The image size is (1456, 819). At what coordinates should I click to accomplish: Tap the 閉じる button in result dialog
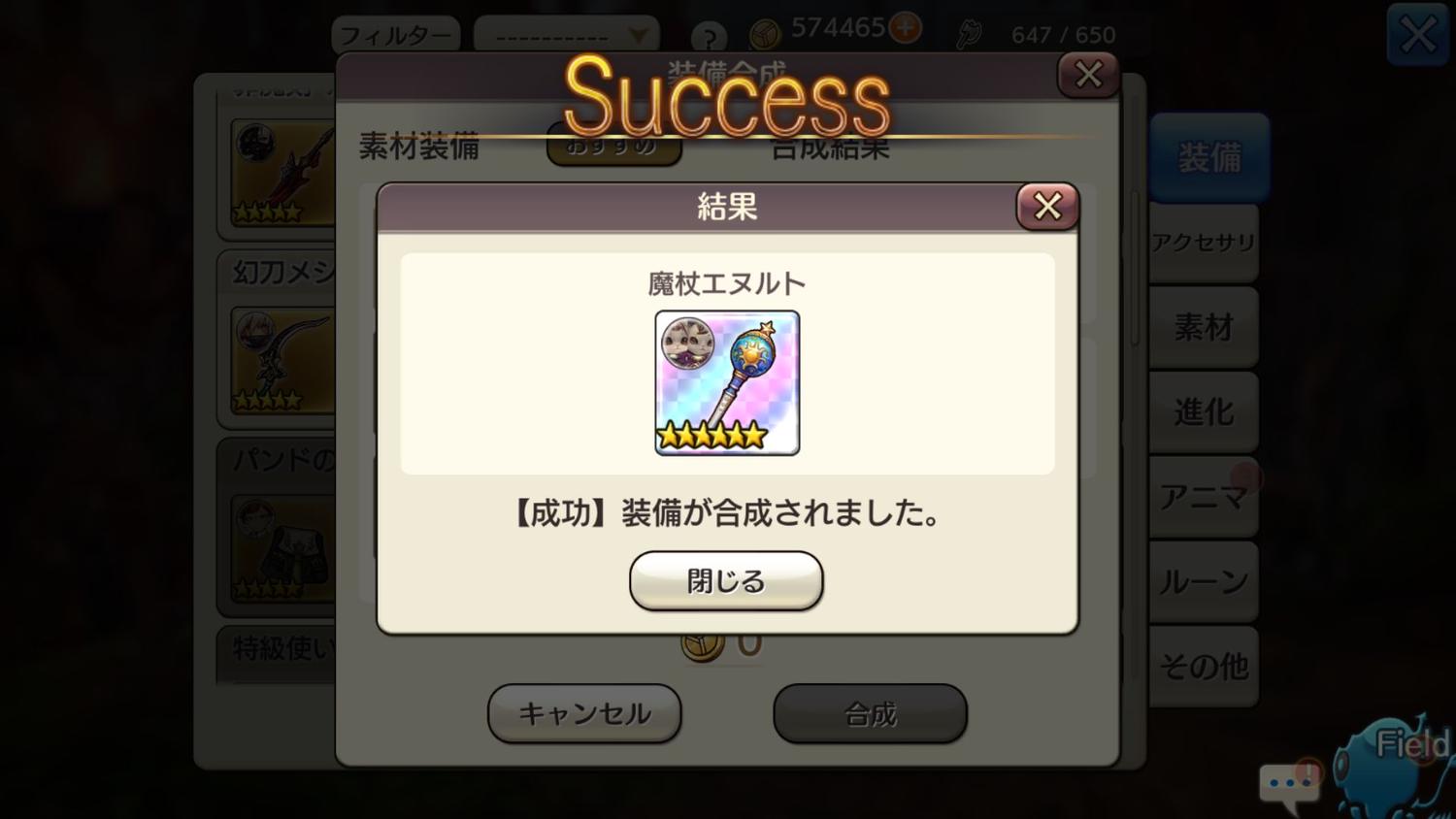click(726, 580)
